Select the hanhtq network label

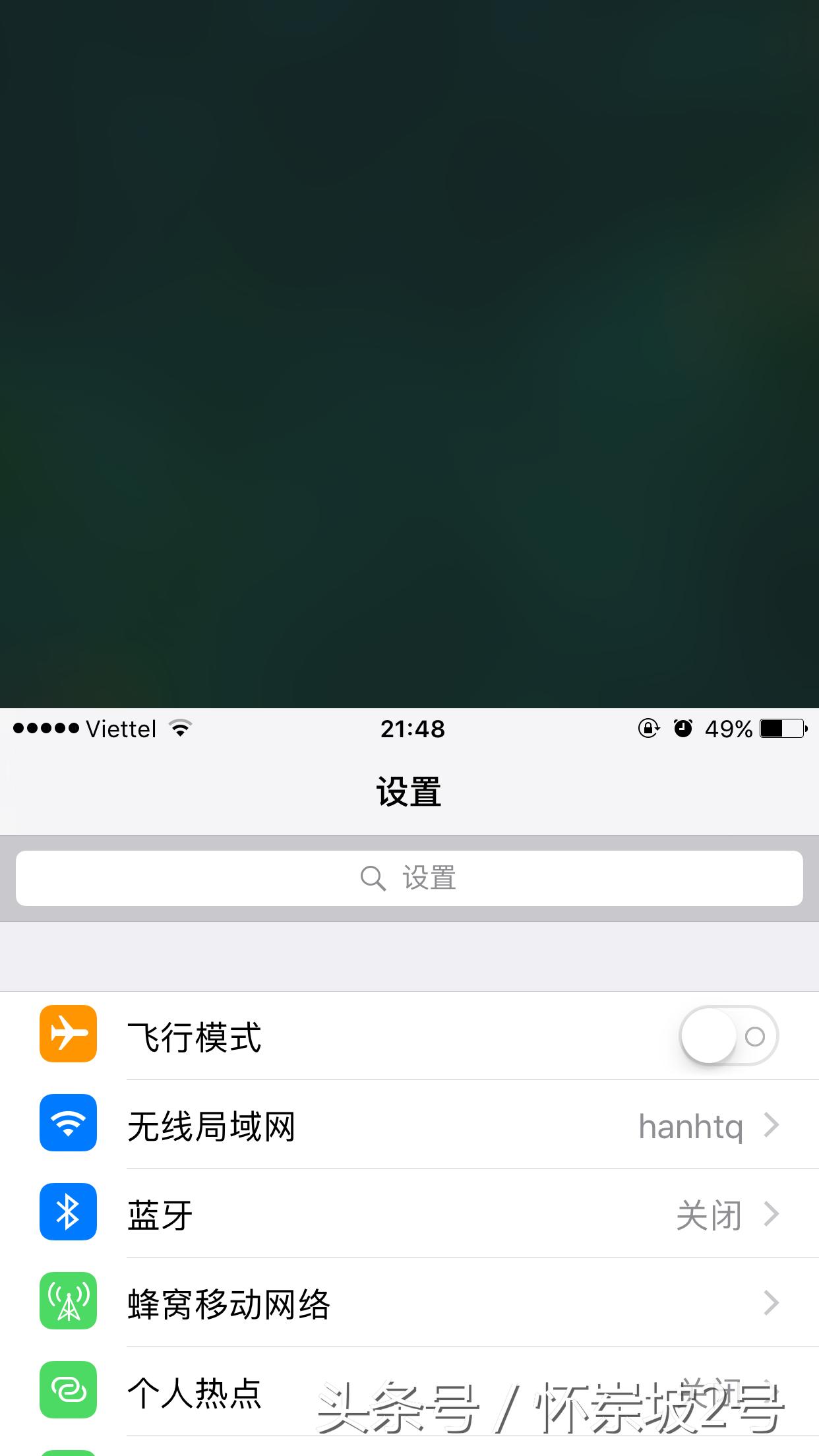tap(692, 1125)
